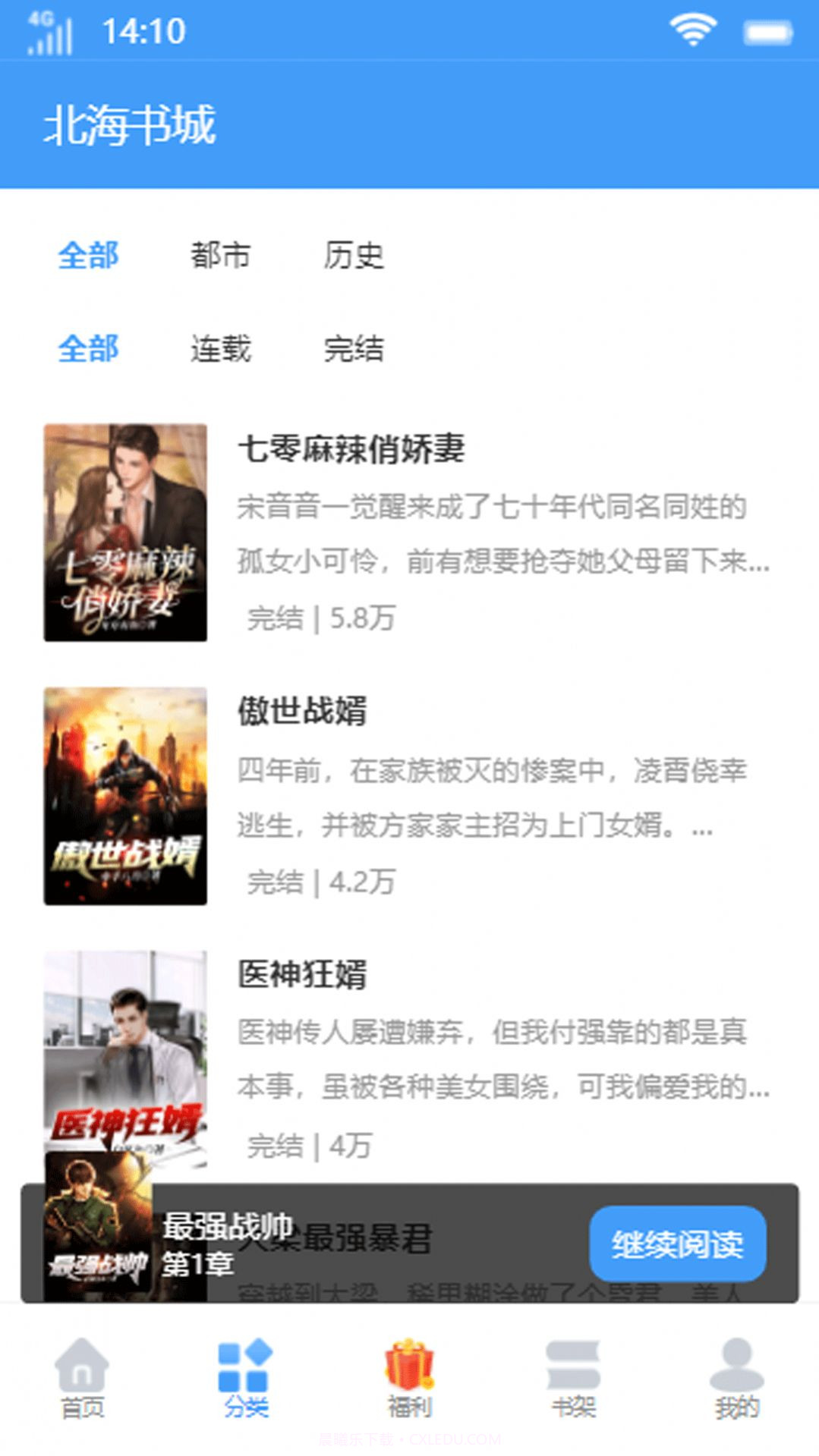Open the 傲世战婿 book cover
Screen dimensions: 819x1456
(124, 797)
